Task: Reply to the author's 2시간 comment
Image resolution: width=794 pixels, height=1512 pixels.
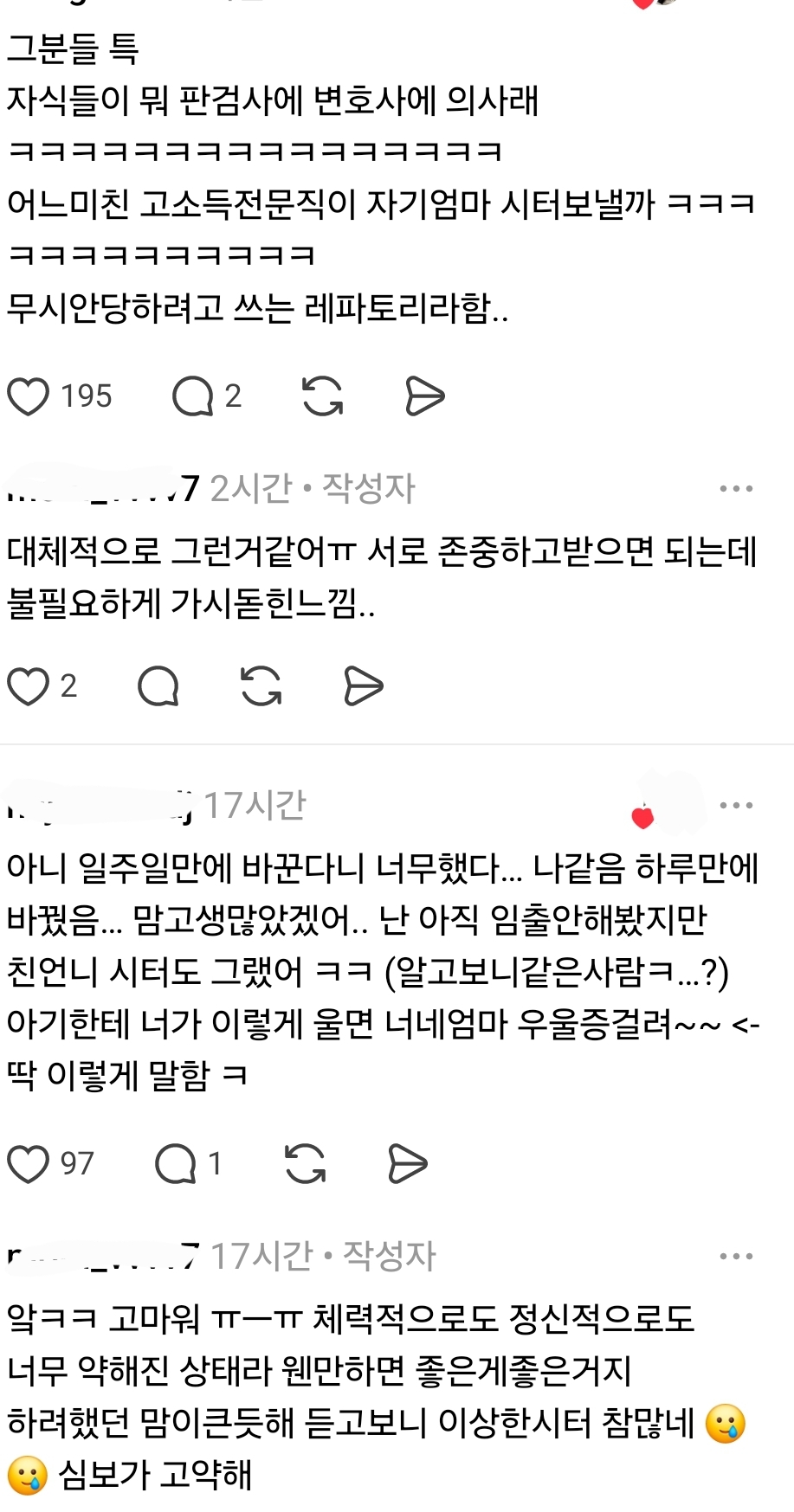Action: (x=158, y=687)
